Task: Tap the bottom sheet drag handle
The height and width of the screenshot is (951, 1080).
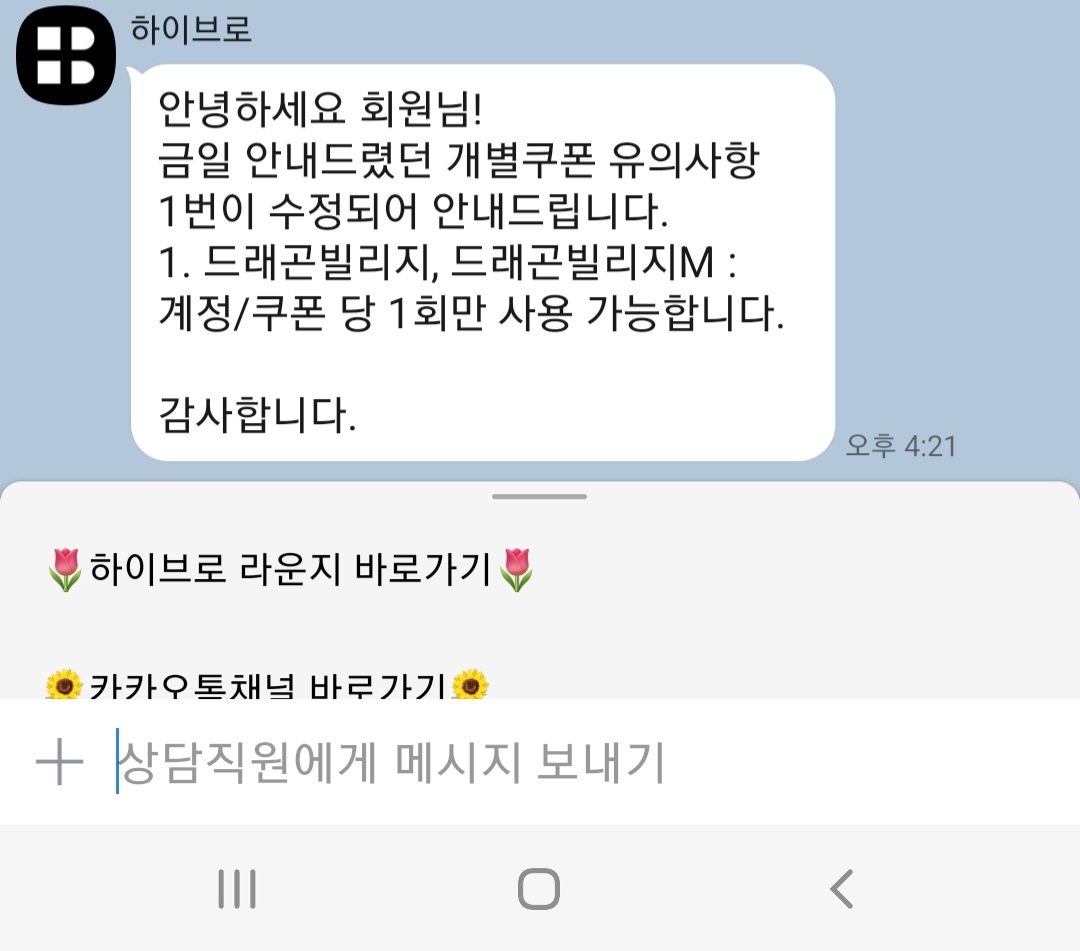Action: 539,497
